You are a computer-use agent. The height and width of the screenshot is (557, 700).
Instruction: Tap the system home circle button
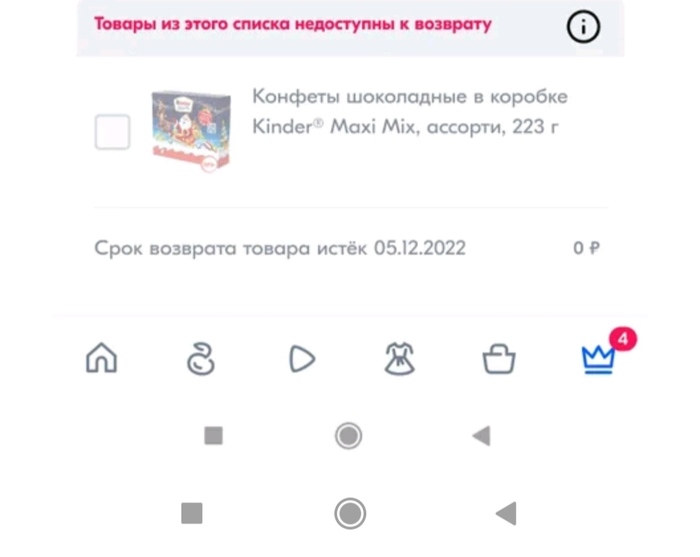tap(350, 514)
